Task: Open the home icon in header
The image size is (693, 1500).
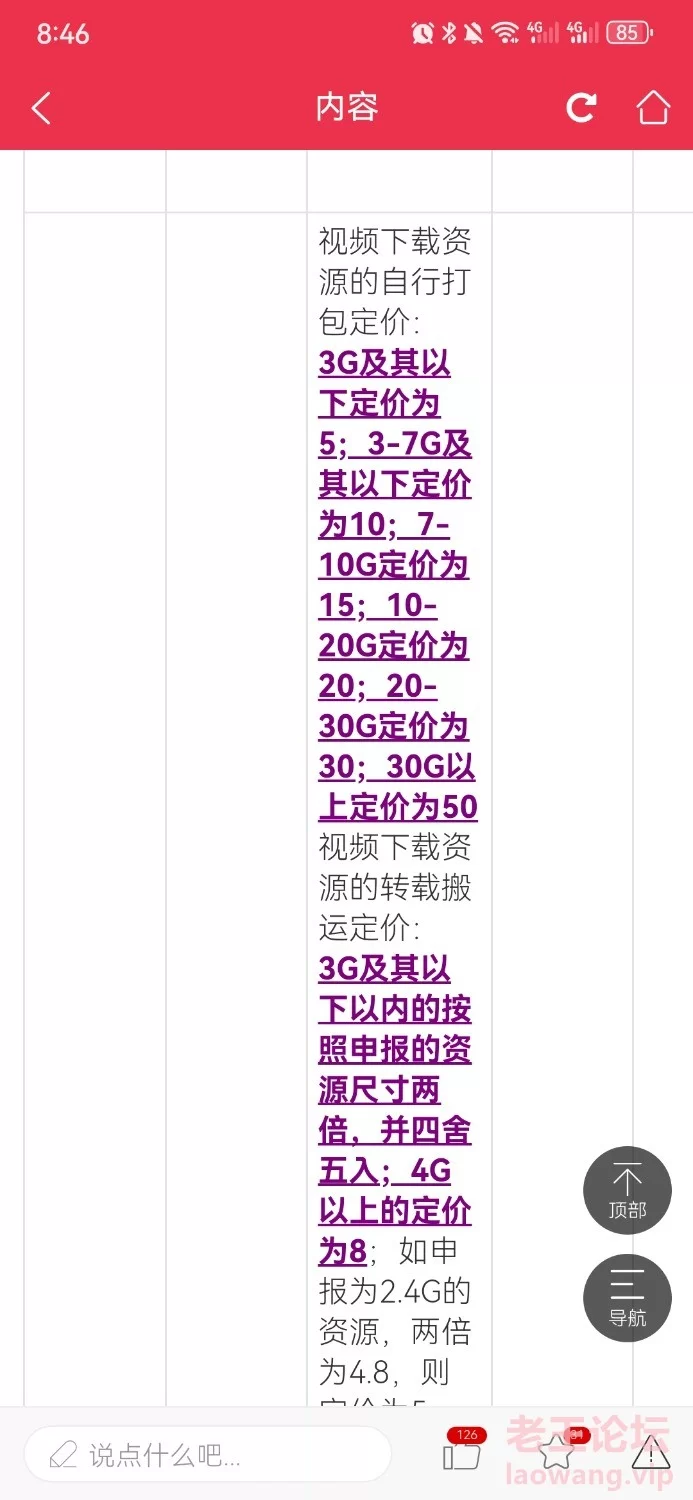Action: tap(652, 107)
